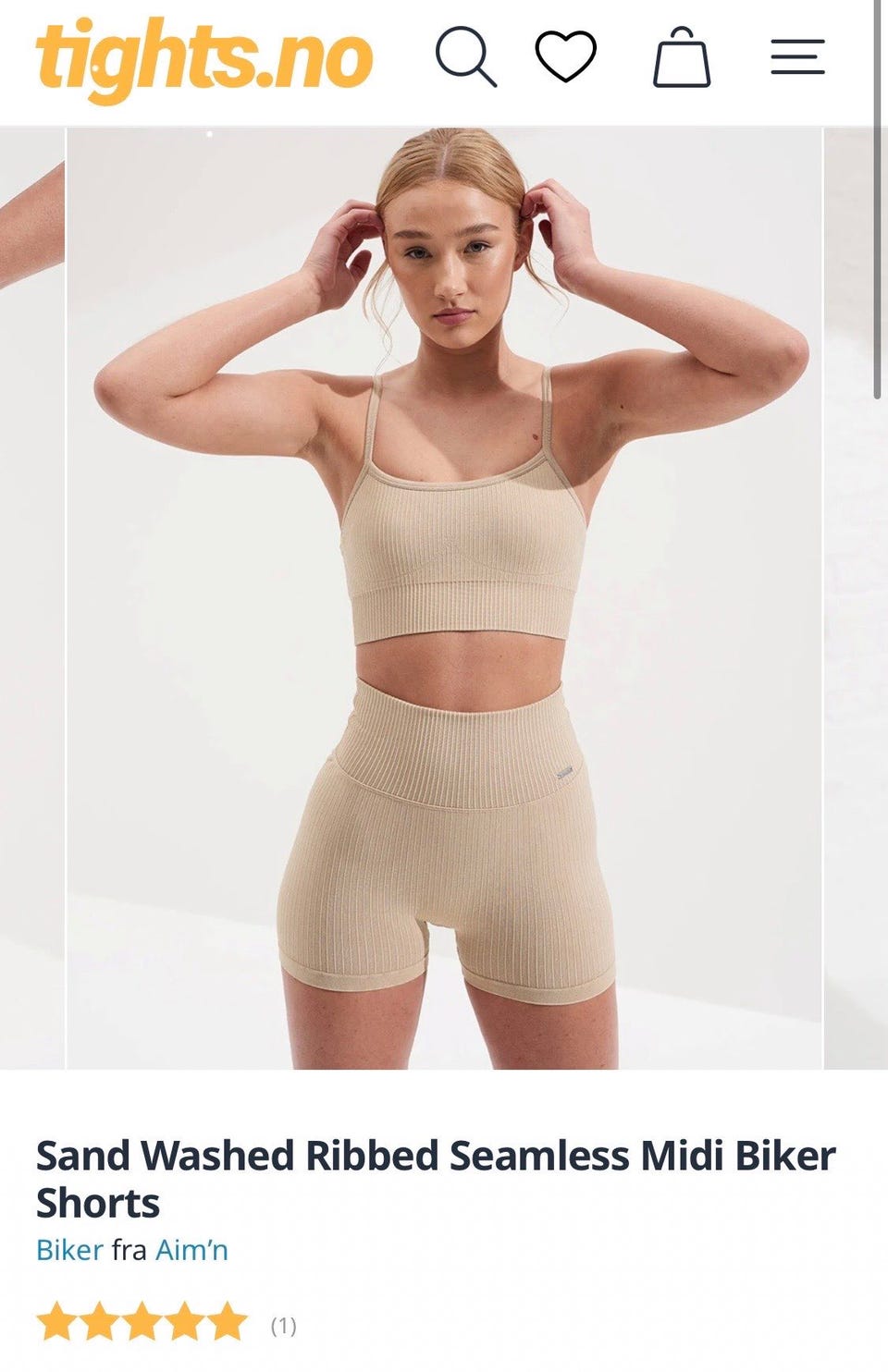888x1372 pixels.
Task: Open the search magnifier icon
Action: coord(465,57)
